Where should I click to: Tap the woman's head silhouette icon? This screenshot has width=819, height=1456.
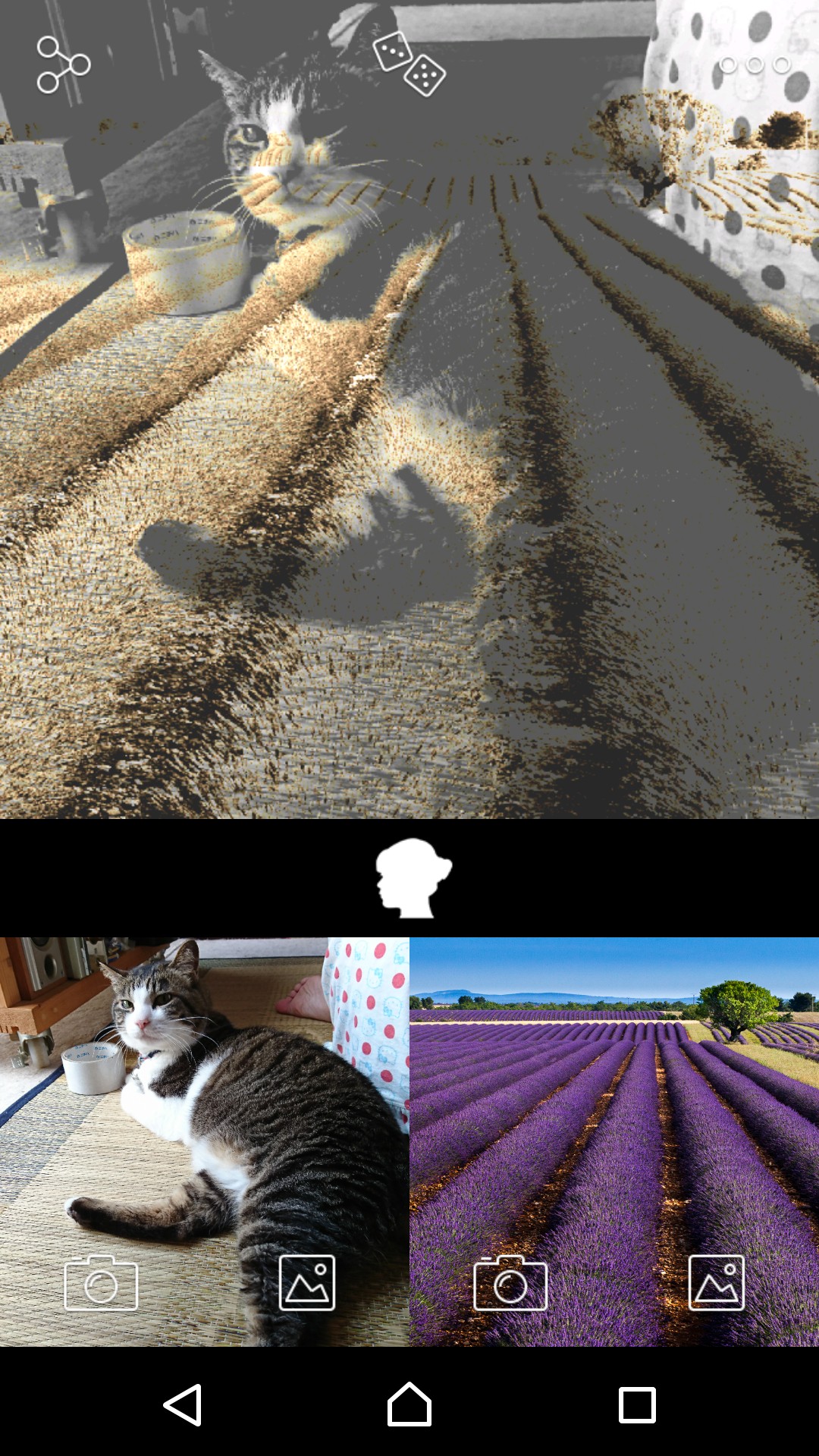(413, 878)
